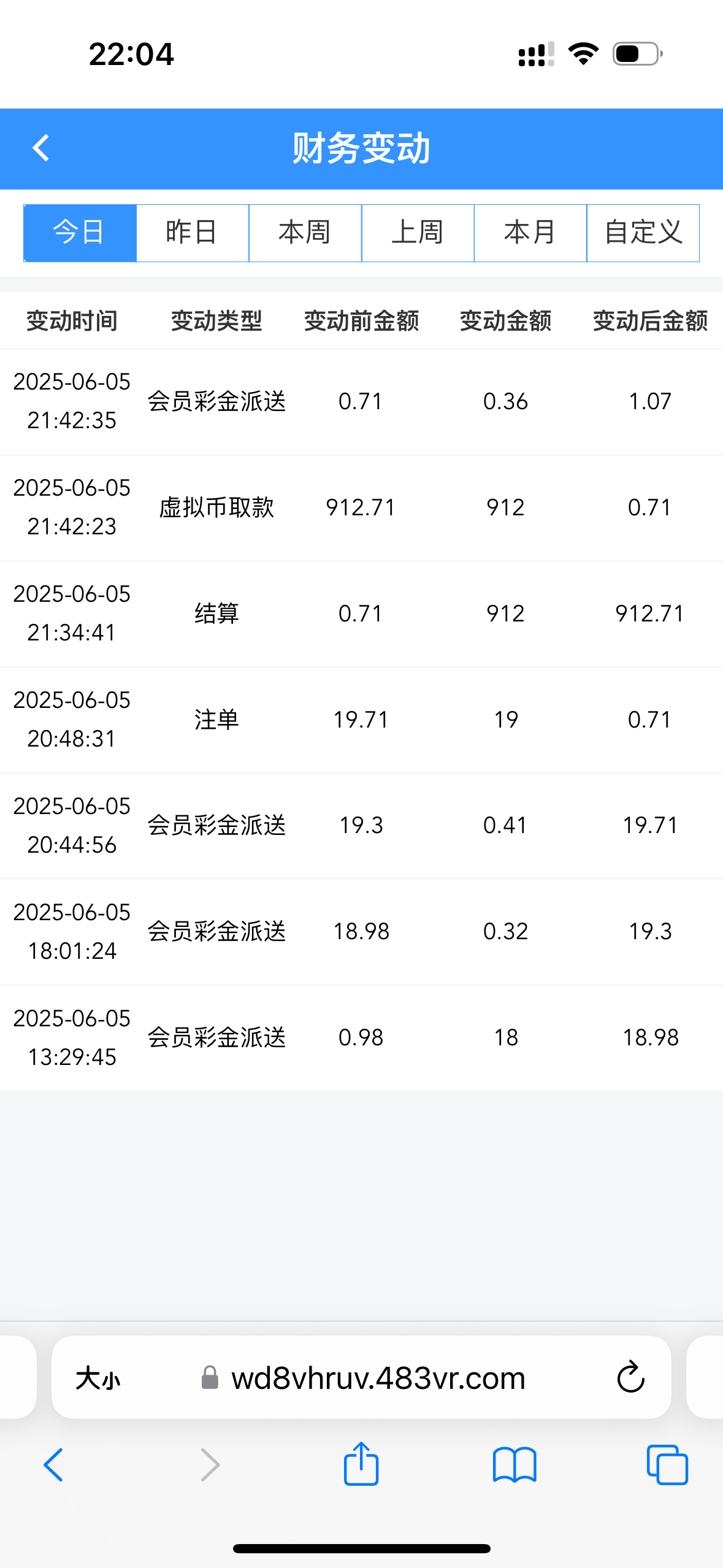
Task: Switch to the 本周 tab
Action: 305,233
